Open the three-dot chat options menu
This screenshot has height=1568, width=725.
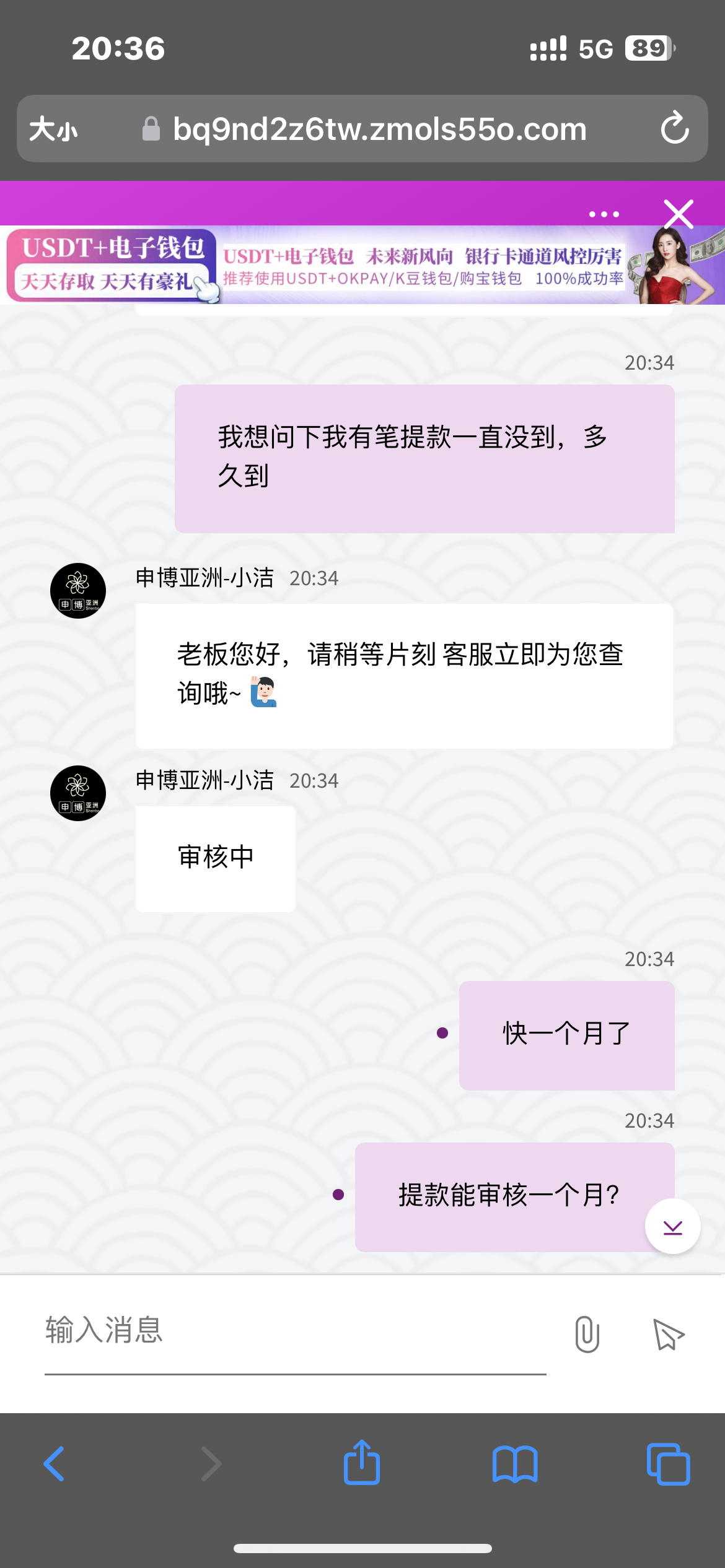coord(604,214)
